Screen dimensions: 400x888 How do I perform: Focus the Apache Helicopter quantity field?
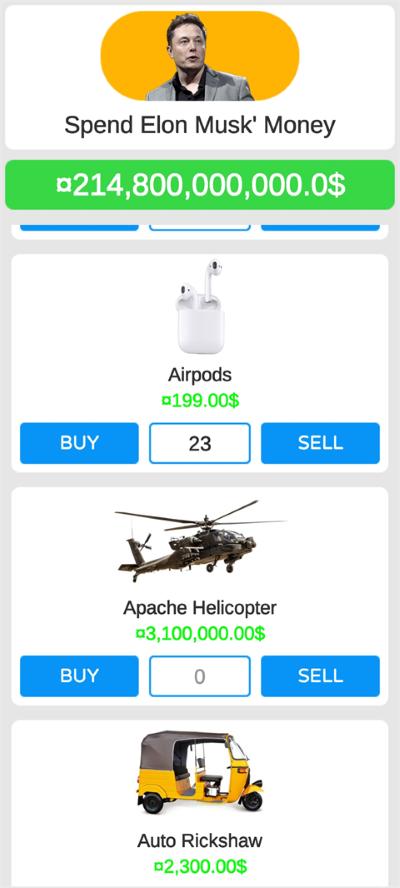pos(200,676)
